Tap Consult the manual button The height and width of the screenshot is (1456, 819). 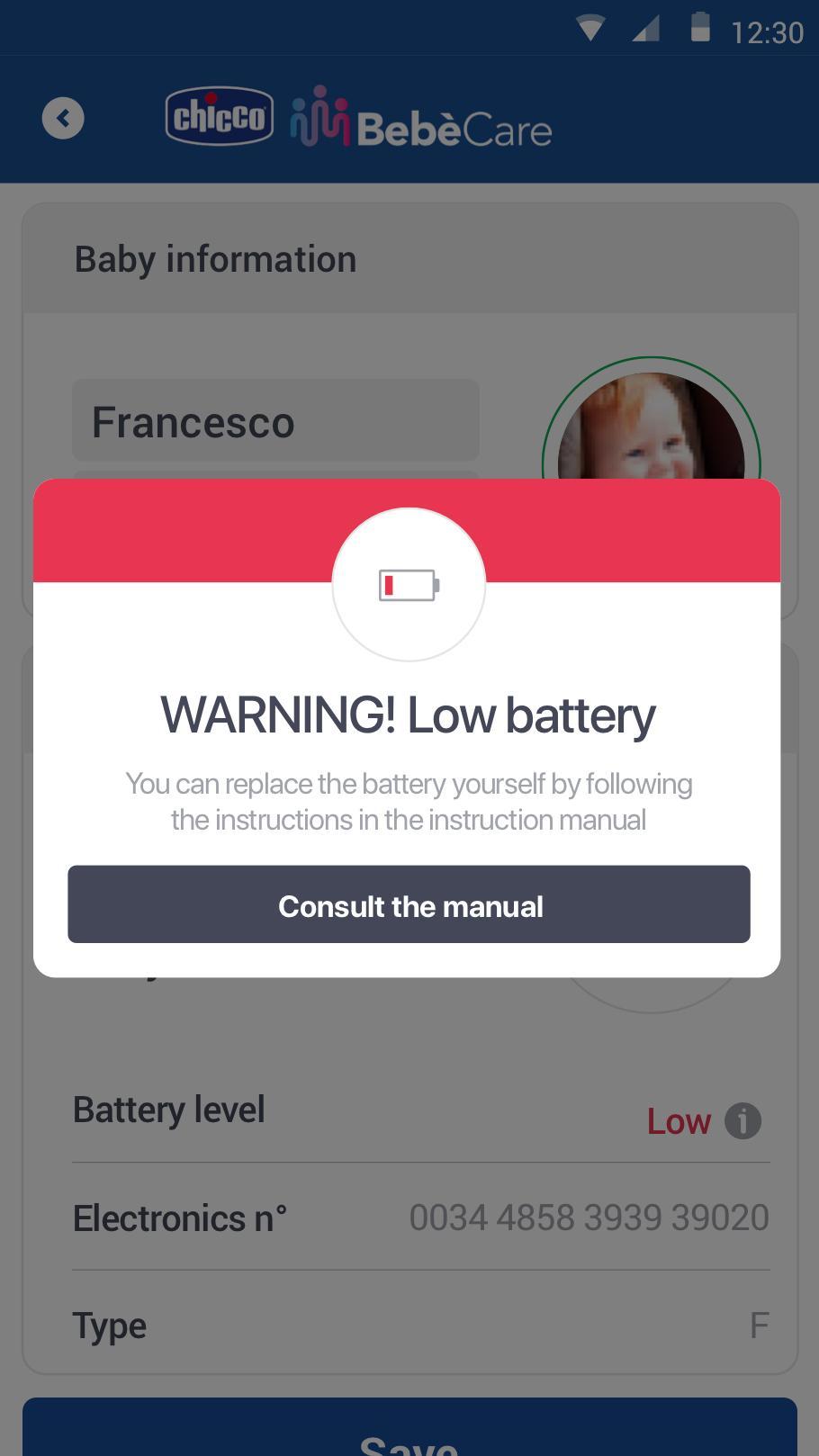pos(409,904)
